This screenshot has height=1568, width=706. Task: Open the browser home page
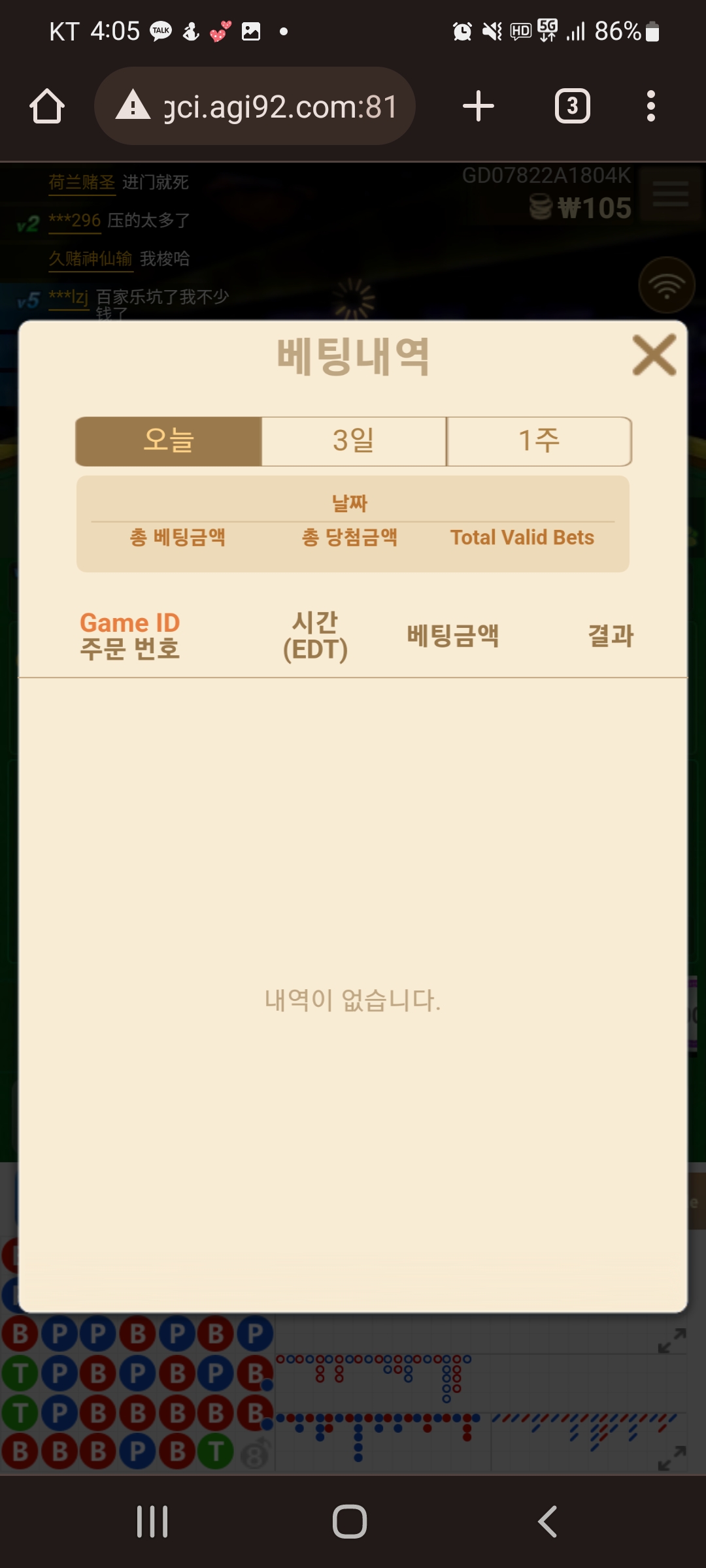tap(47, 106)
